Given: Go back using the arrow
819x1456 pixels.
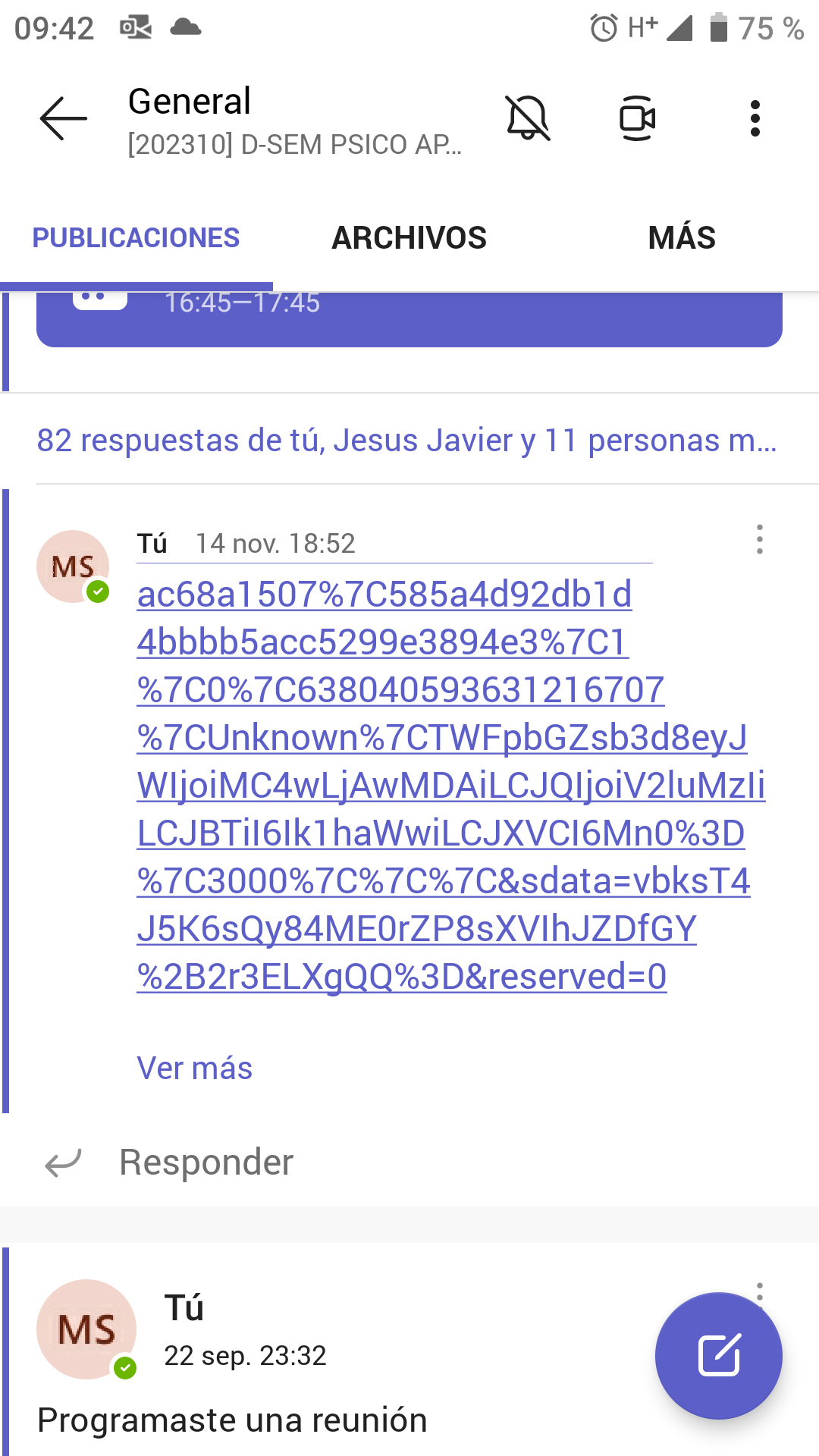Looking at the screenshot, I should (x=64, y=119).
